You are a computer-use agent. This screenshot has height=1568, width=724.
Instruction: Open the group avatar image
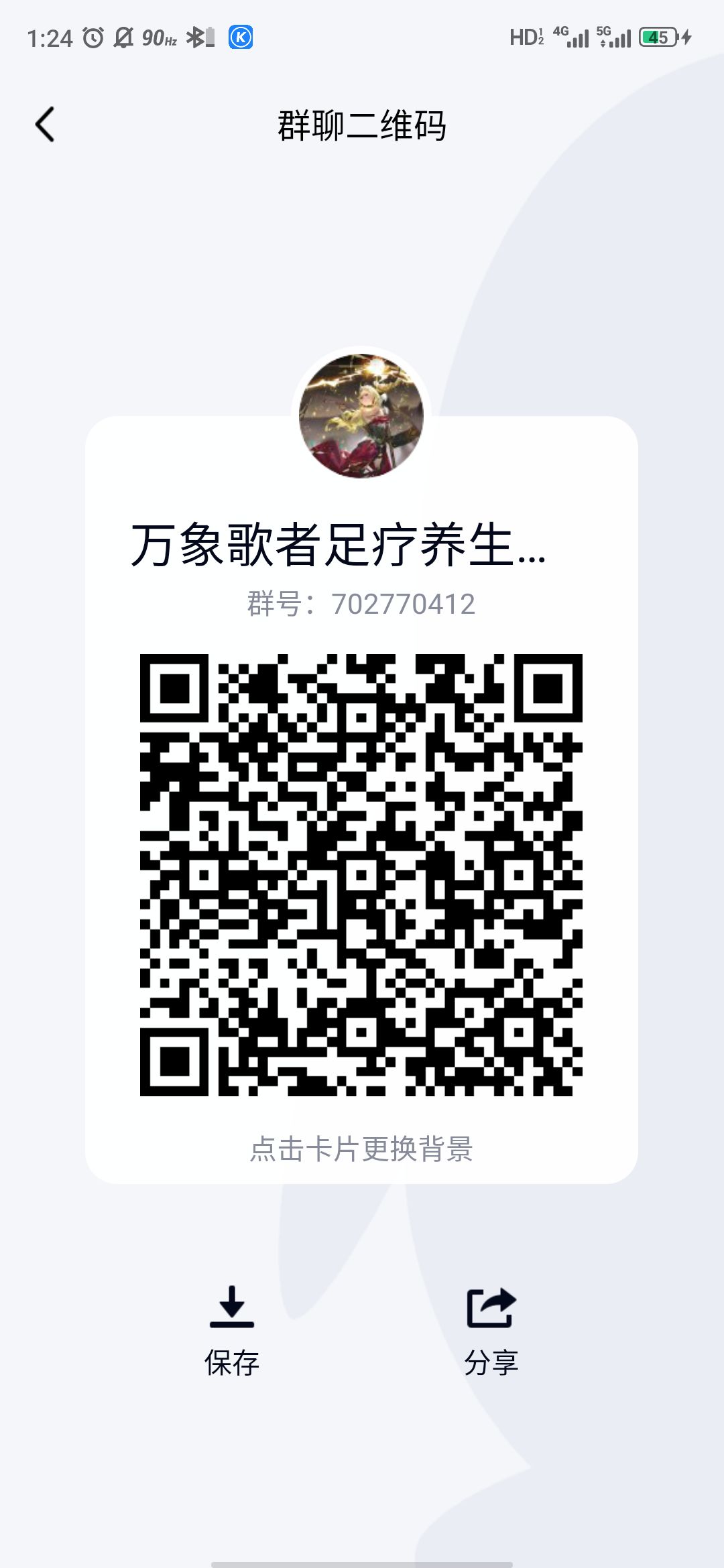click(x=362, y=415)
